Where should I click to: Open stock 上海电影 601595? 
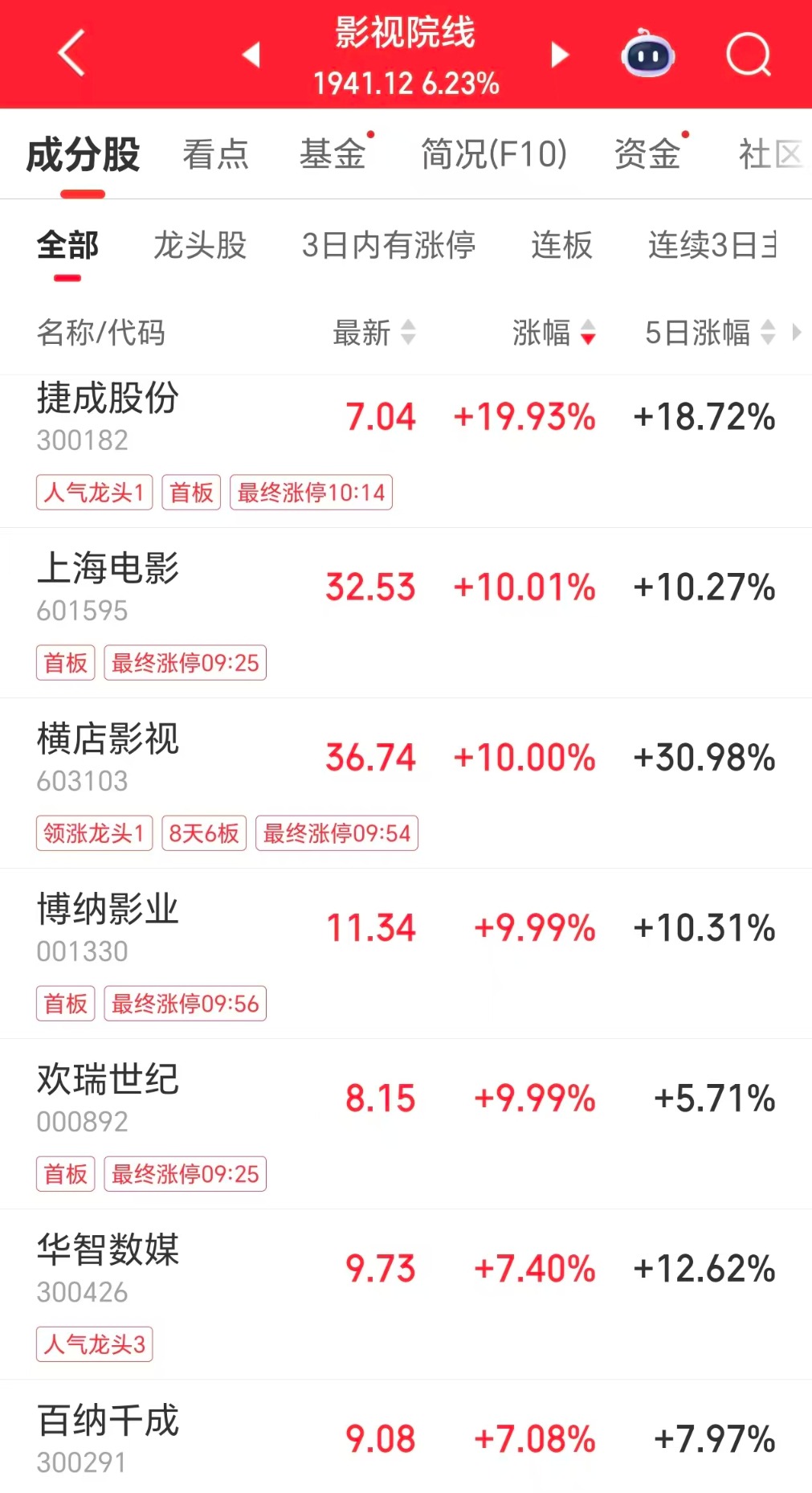108,587
